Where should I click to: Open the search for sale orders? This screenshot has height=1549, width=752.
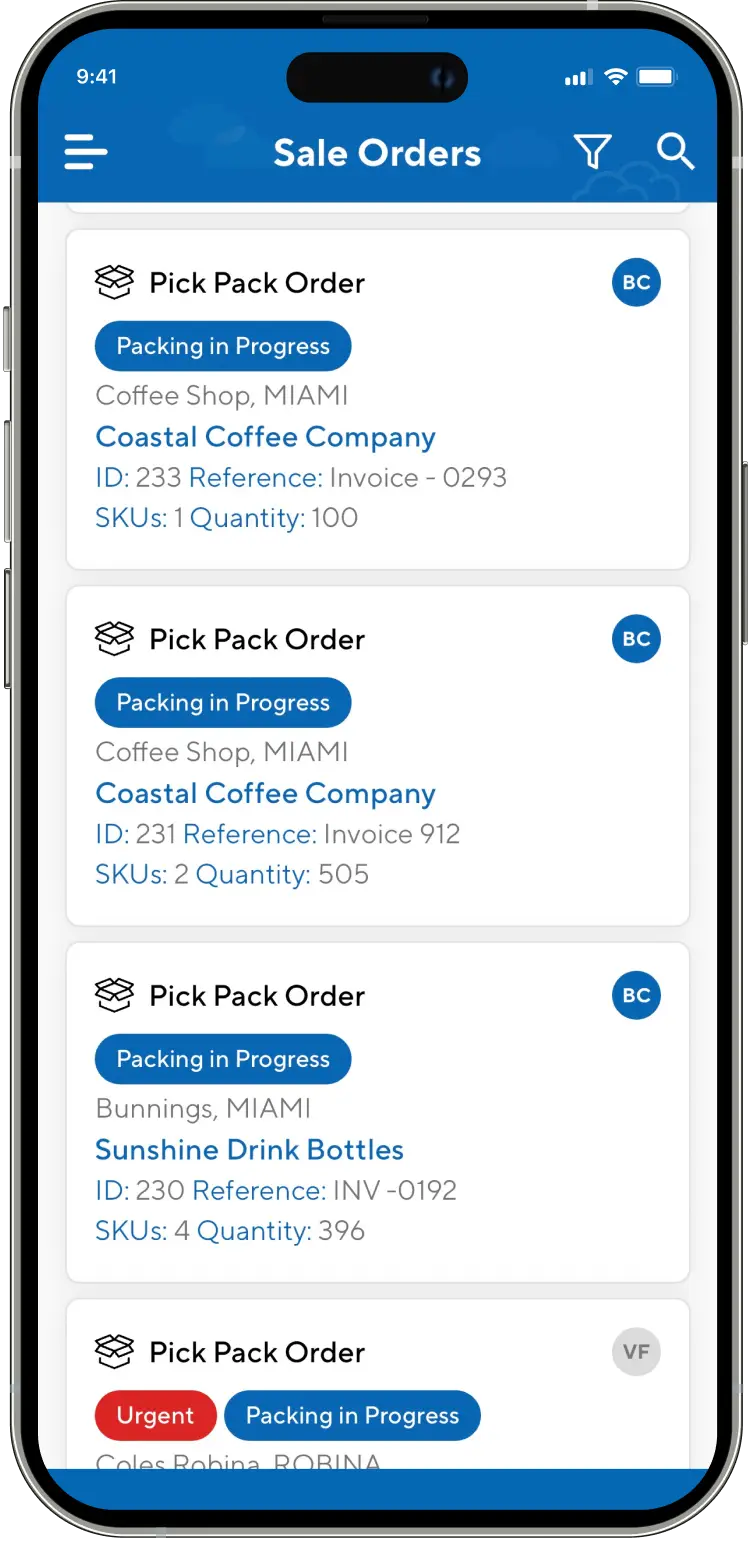click(x=675, y=152)
